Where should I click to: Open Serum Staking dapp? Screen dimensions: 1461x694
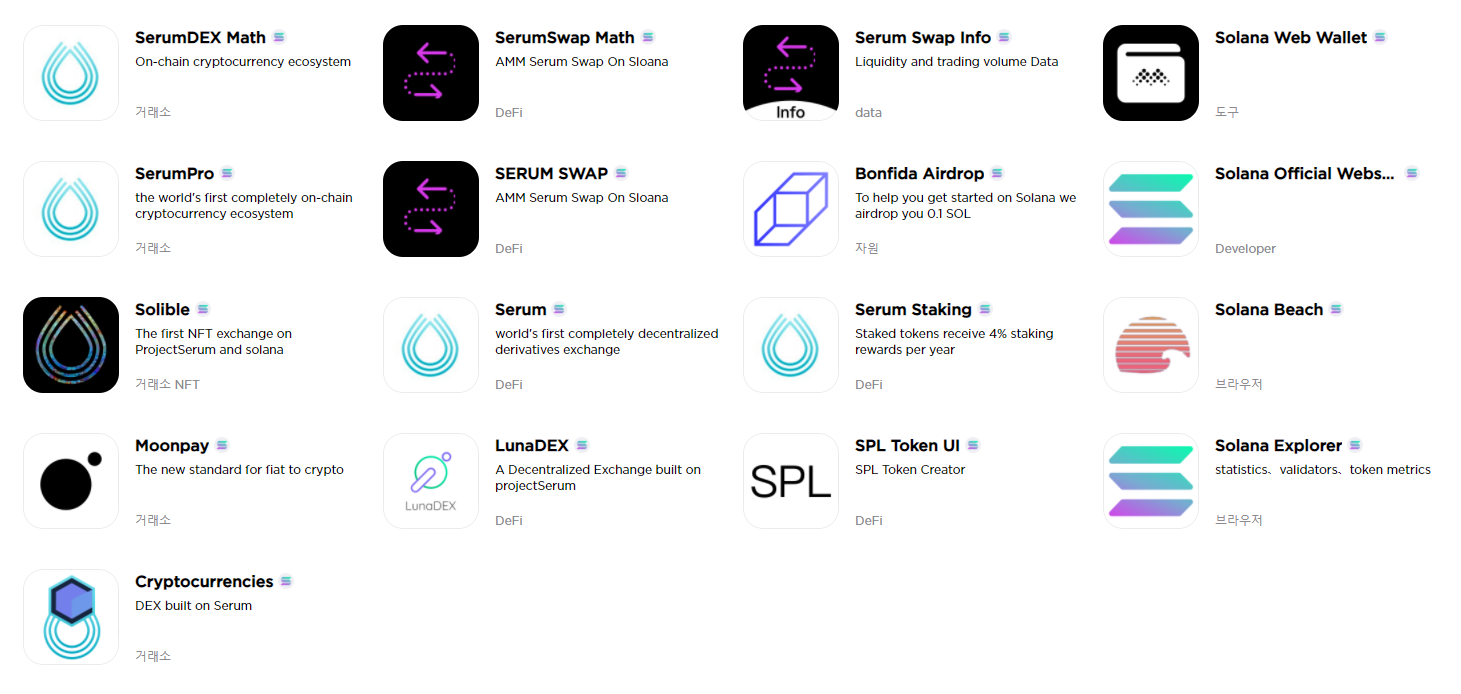coord(791,345)
